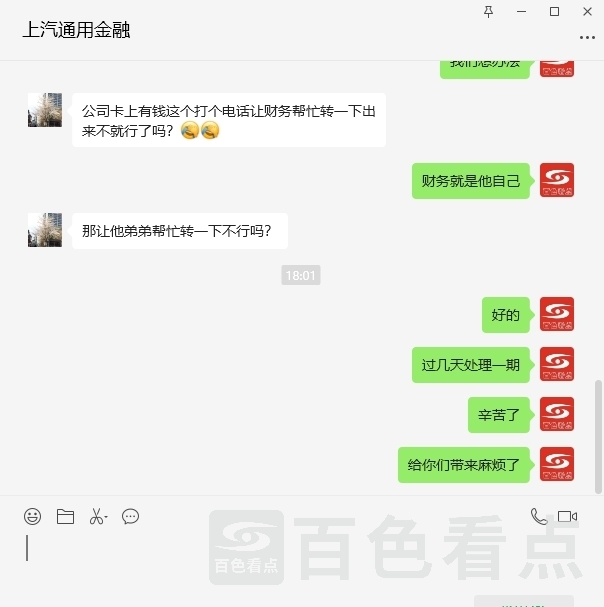Open the emoji picker
This screenshot has width=604, height=607.
pyautogui.click(x=33, y=517)
